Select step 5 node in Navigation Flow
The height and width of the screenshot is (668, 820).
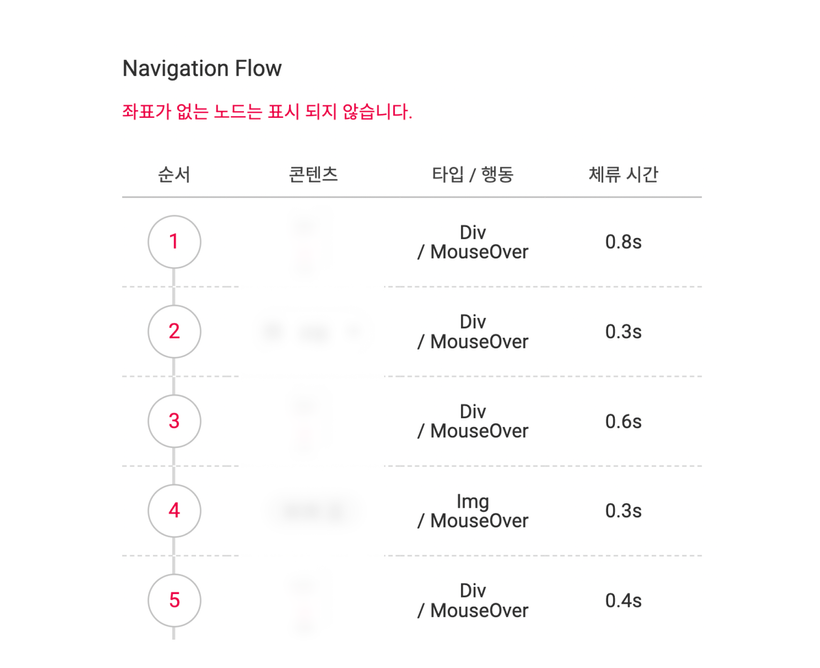[x=174, y=600]
